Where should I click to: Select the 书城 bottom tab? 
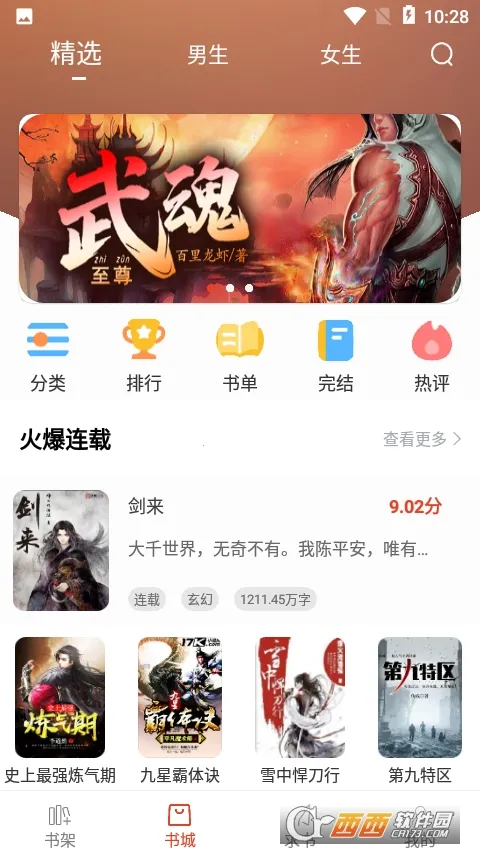pos(180,826)
